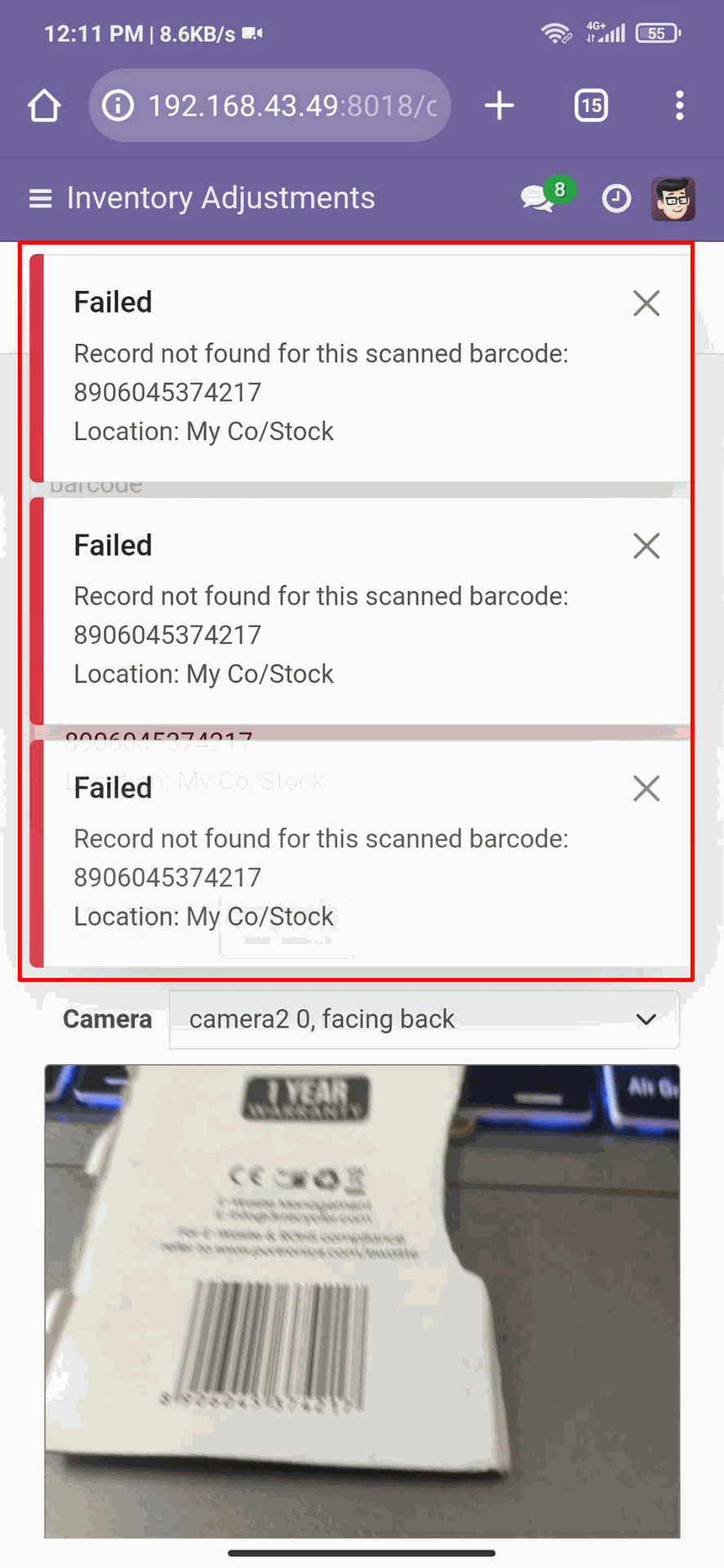Open the tab switcher showing 15 tabs

tap(591, 105)
